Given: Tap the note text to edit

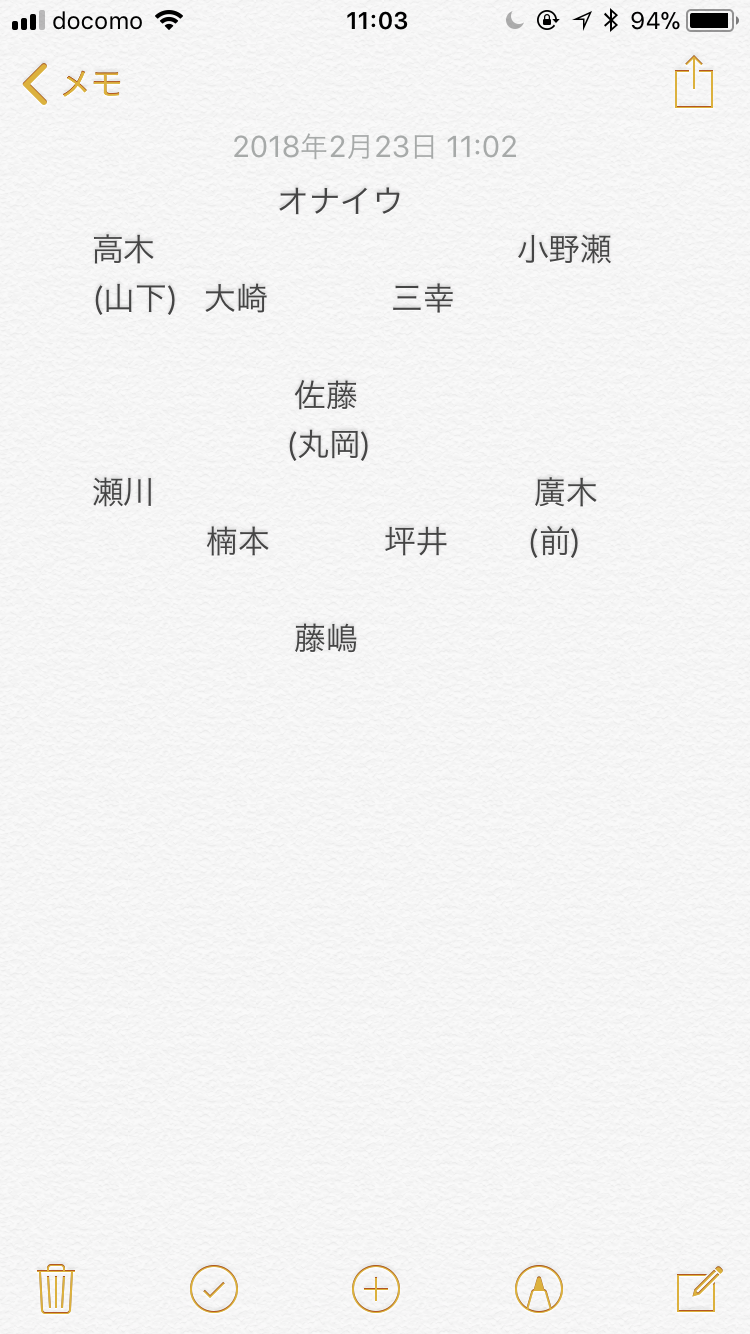Looking at the screenshot, I should click(x=340, y=420).
